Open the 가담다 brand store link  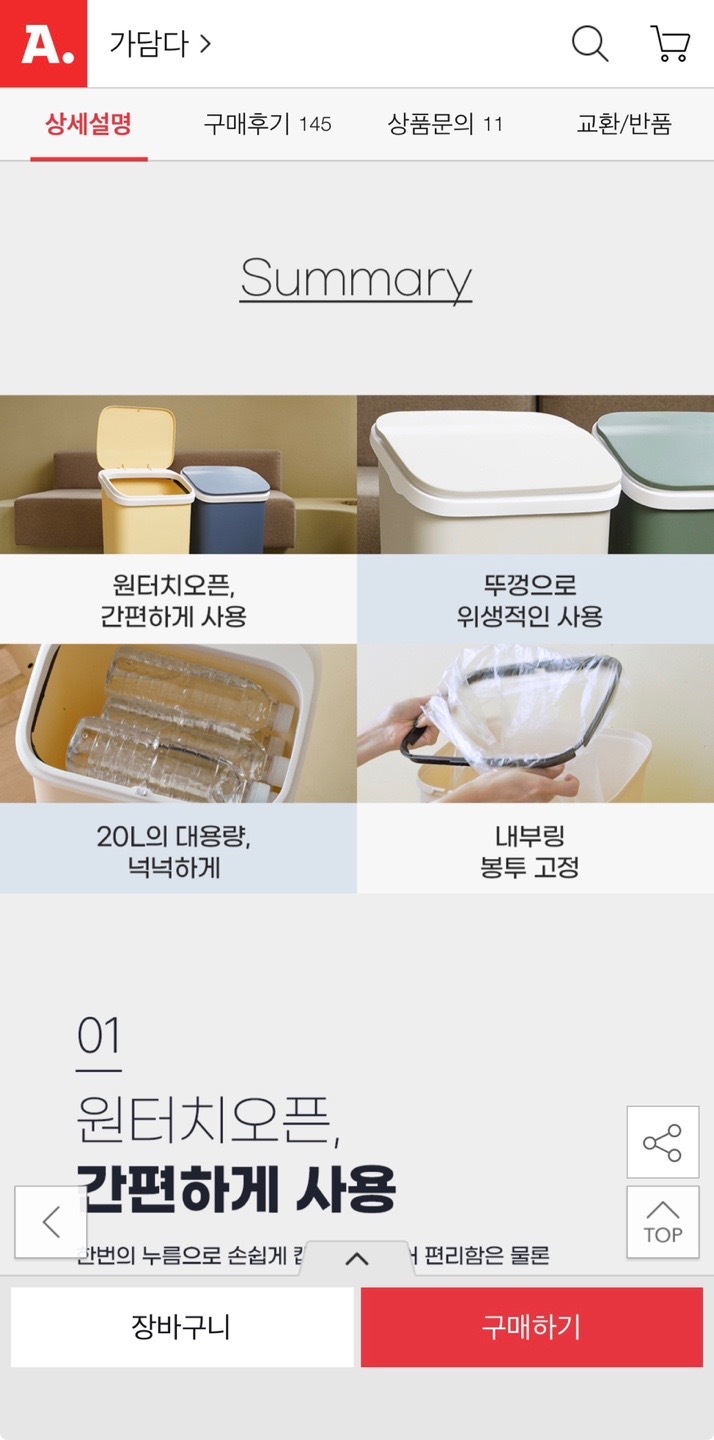160,44
